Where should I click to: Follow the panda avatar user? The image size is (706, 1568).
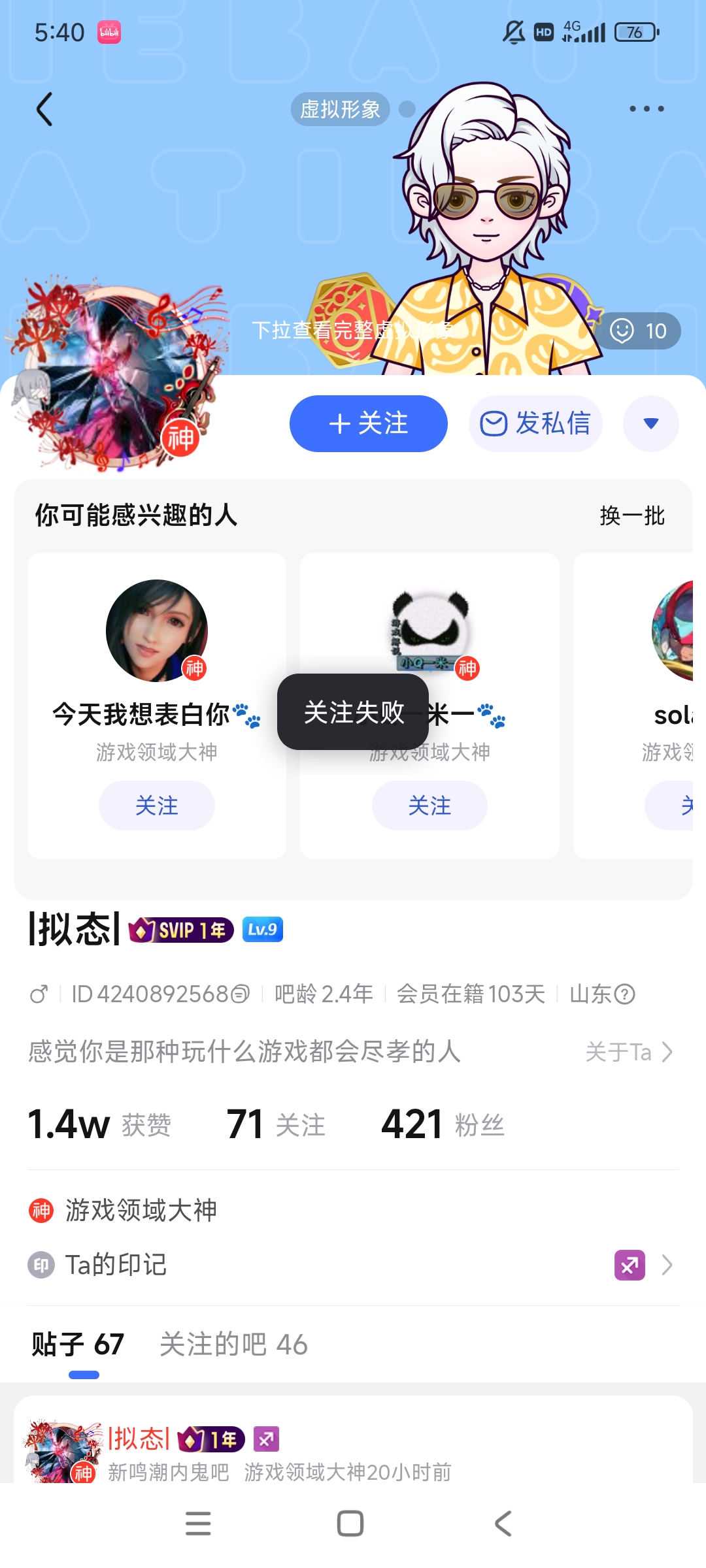point(429,806)
